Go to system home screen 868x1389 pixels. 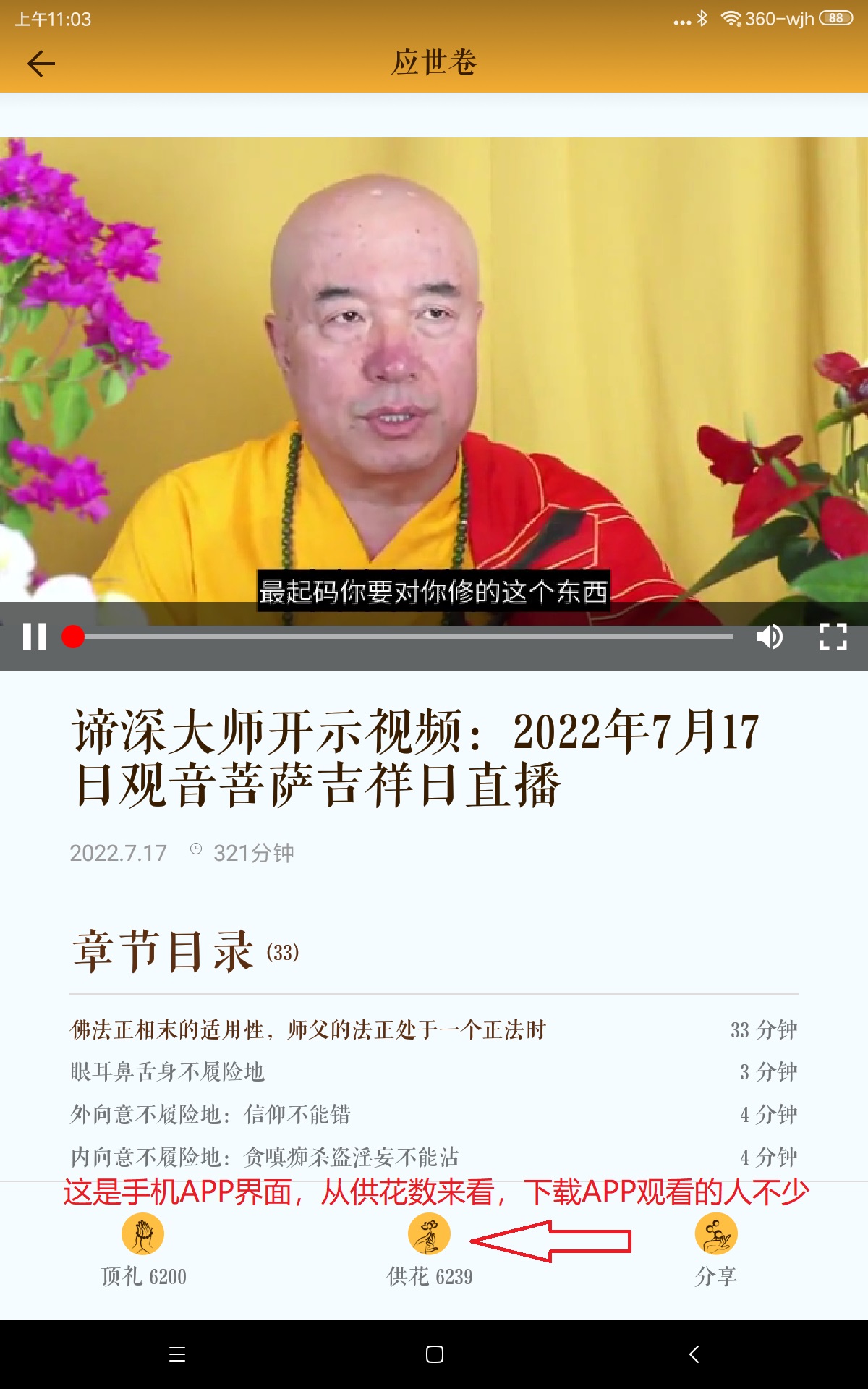(435, 1354)
